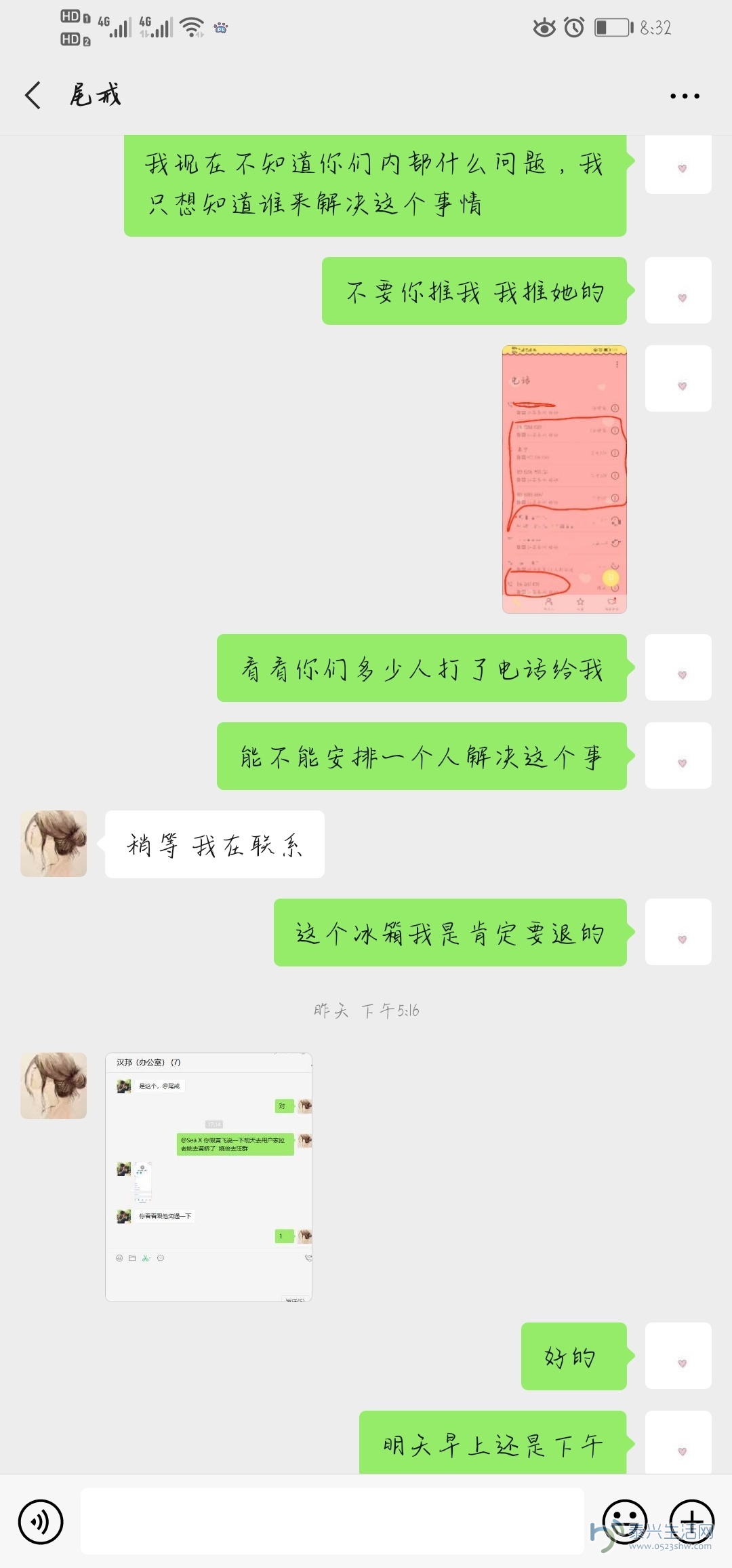Open the received 汉邦 office group chat screenshot

pyautogui.click(x=209, y=1177)
